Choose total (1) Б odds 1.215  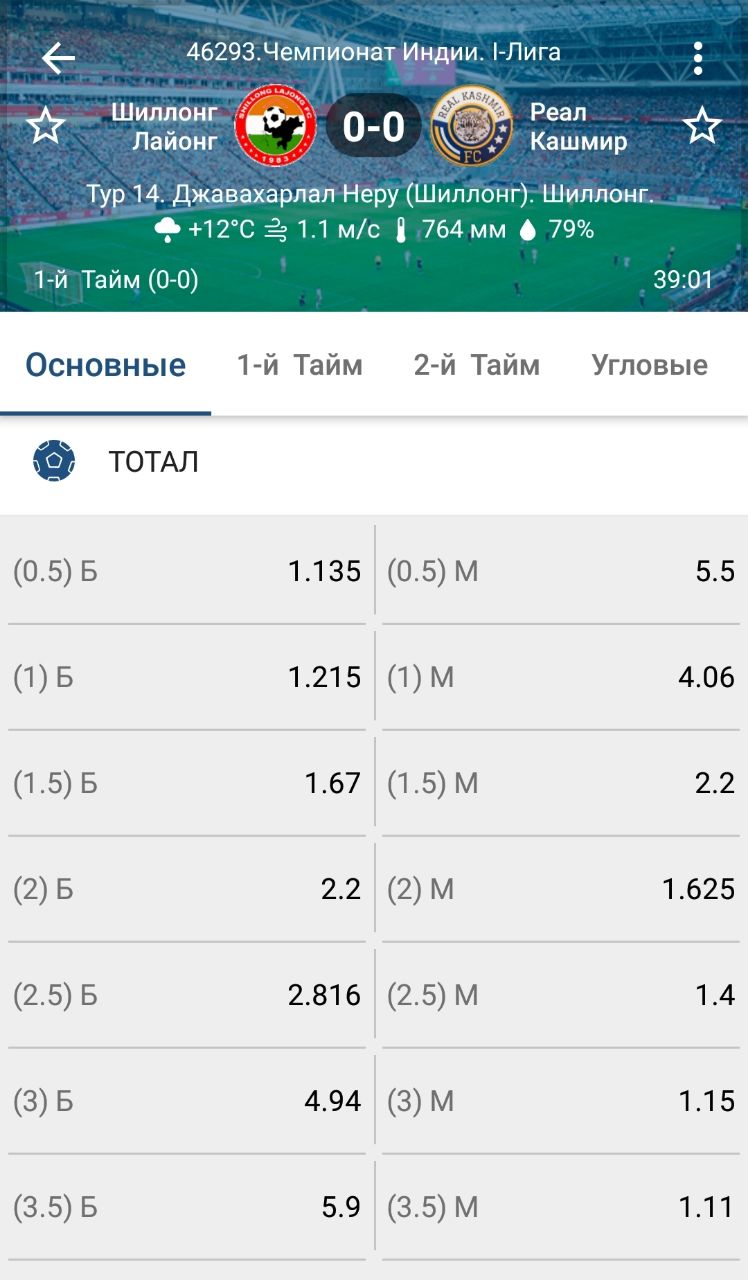[x=187, y=677]
